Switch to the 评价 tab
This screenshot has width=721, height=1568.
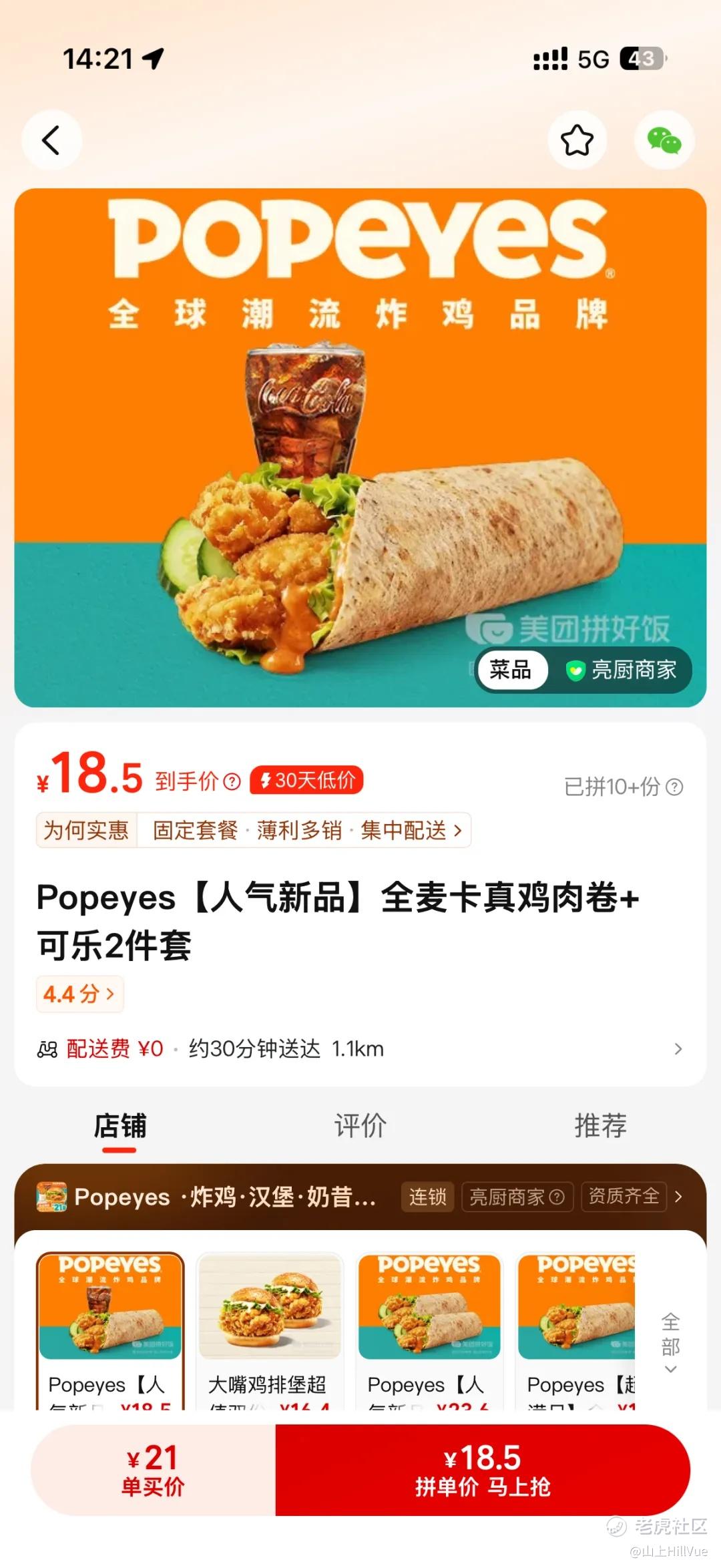click(360, 1126)
